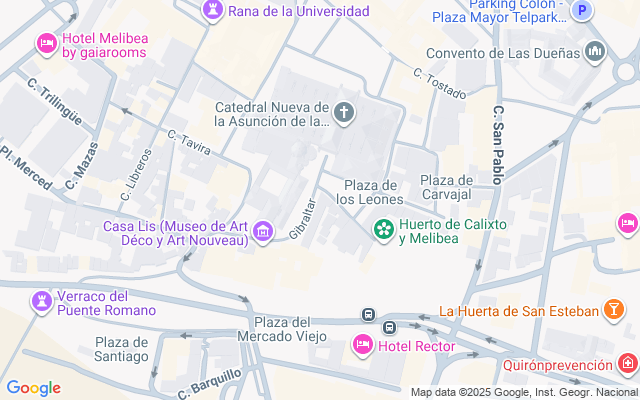The image size is (640, 400).
Task: Open the Rana de la Universidad marker
Action: click(213, 10)
